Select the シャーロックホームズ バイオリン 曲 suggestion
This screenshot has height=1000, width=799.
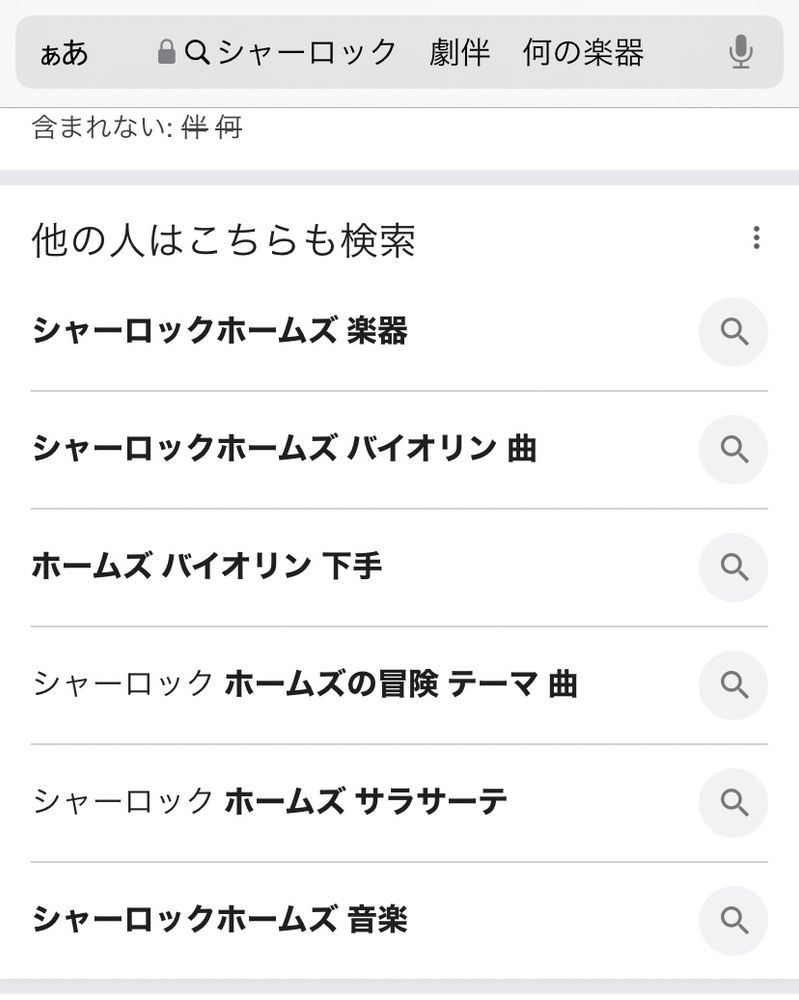tap(284, 449)
